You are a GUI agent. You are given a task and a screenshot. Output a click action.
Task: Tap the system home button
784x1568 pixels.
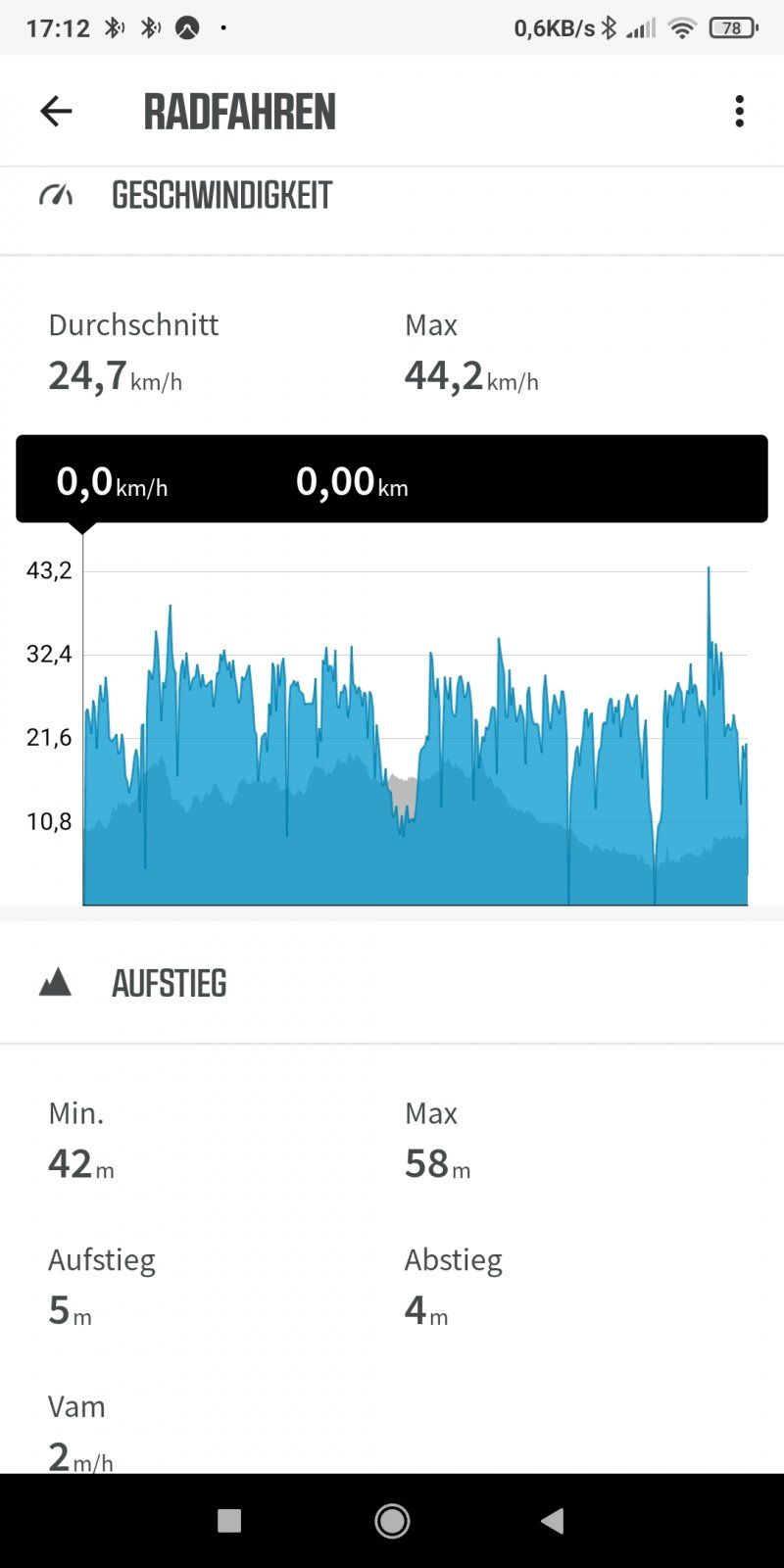(x=392, y=1520)
